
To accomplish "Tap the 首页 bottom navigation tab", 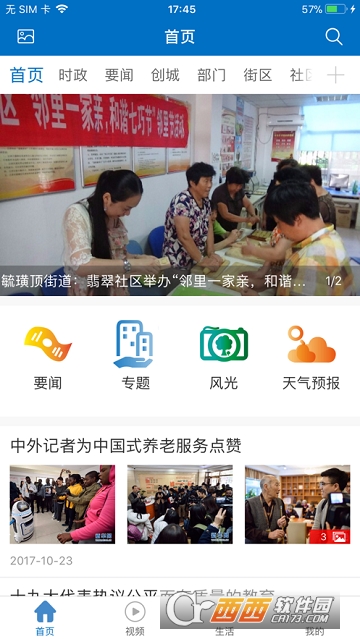I will 45,619.
